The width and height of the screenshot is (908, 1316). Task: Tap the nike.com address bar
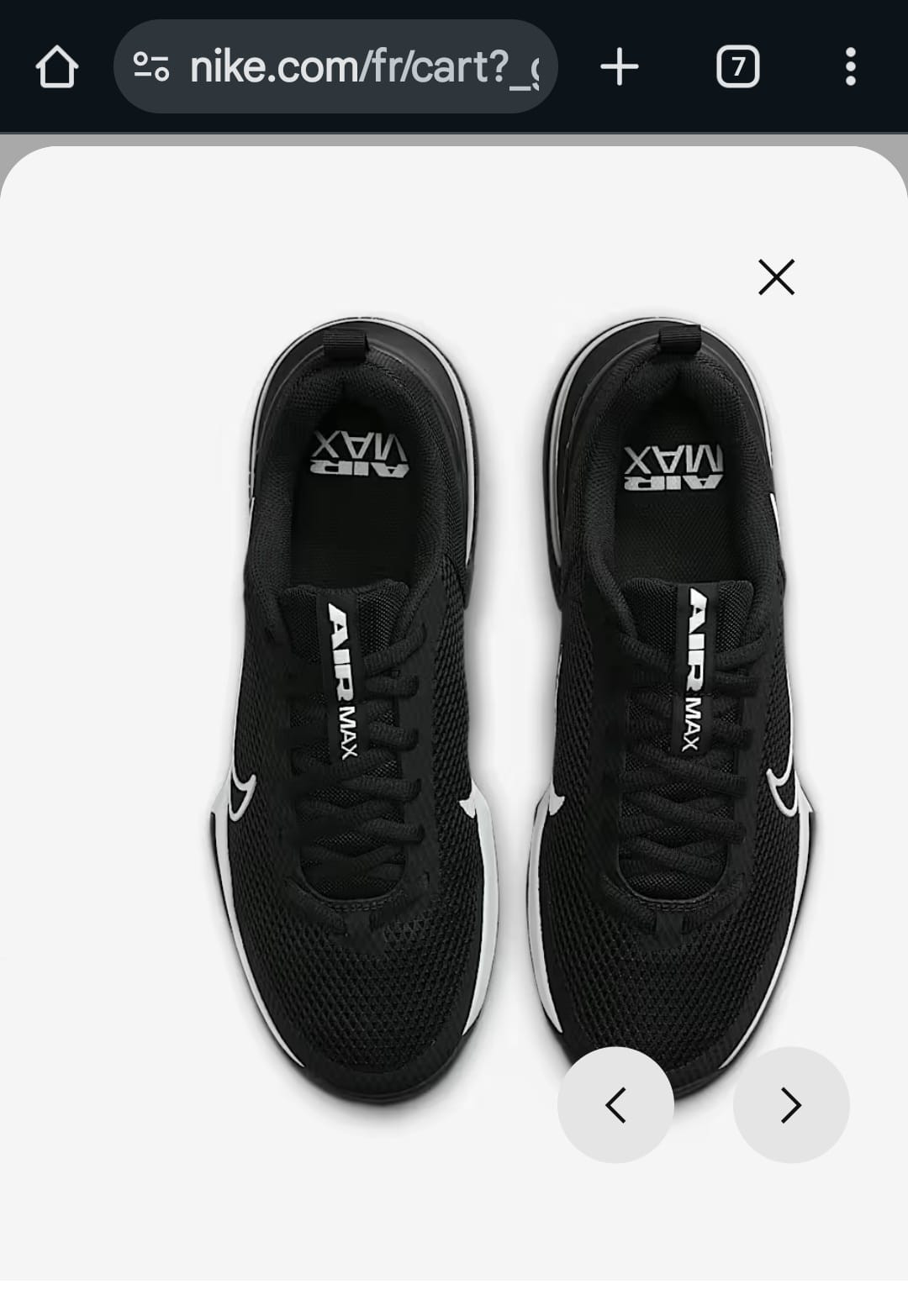tap(362, 67)
